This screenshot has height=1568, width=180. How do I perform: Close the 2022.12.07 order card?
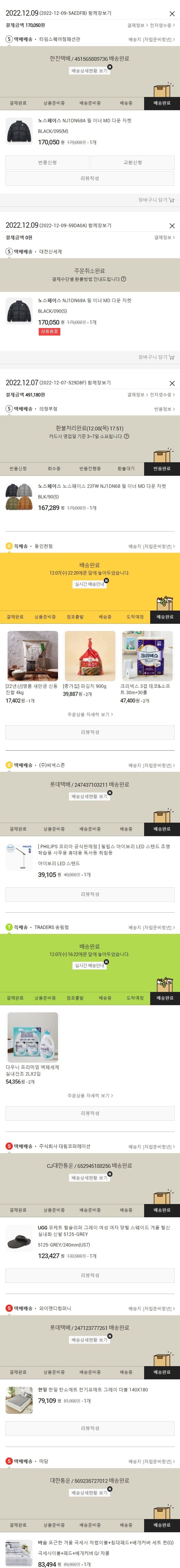[x=171, y=383]
